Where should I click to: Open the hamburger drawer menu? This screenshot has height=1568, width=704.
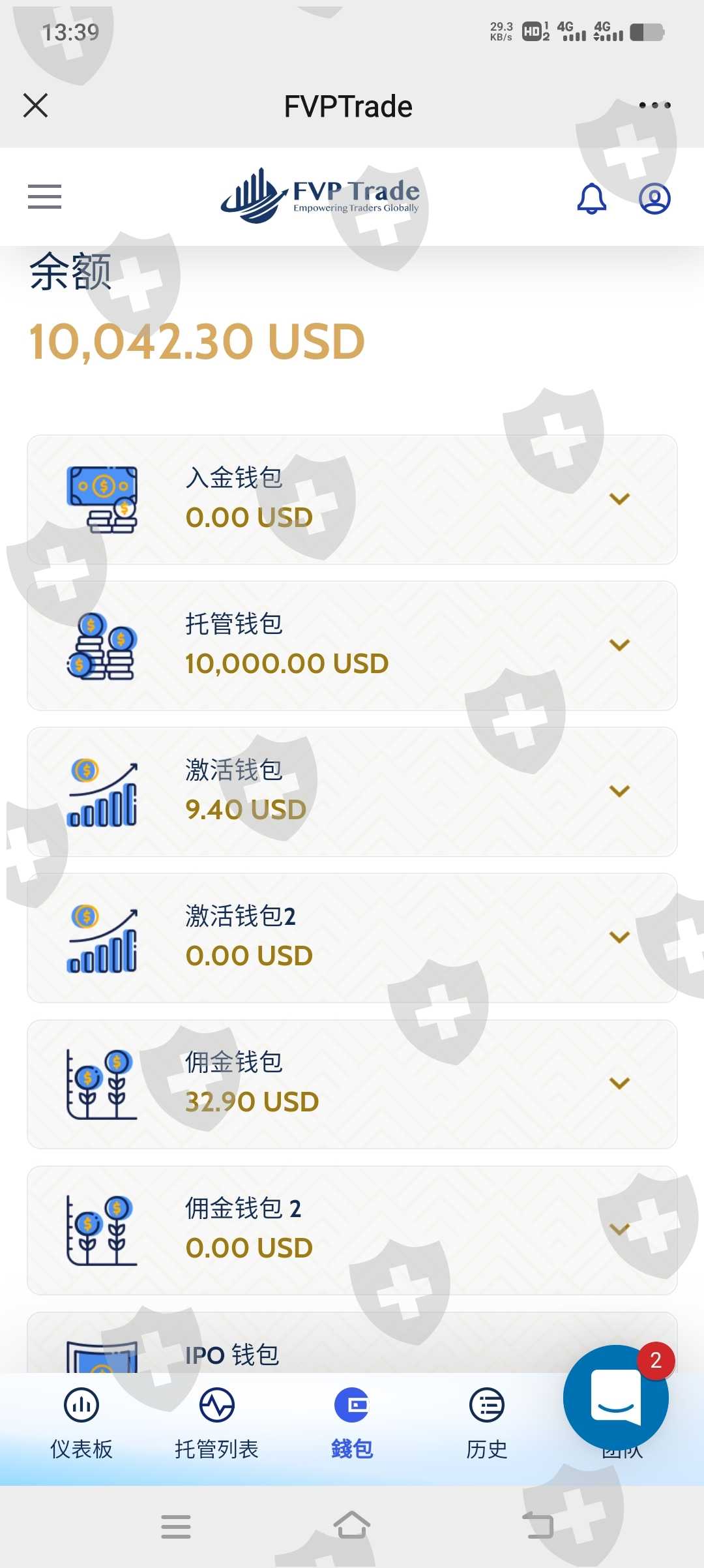tap(44, 196)
